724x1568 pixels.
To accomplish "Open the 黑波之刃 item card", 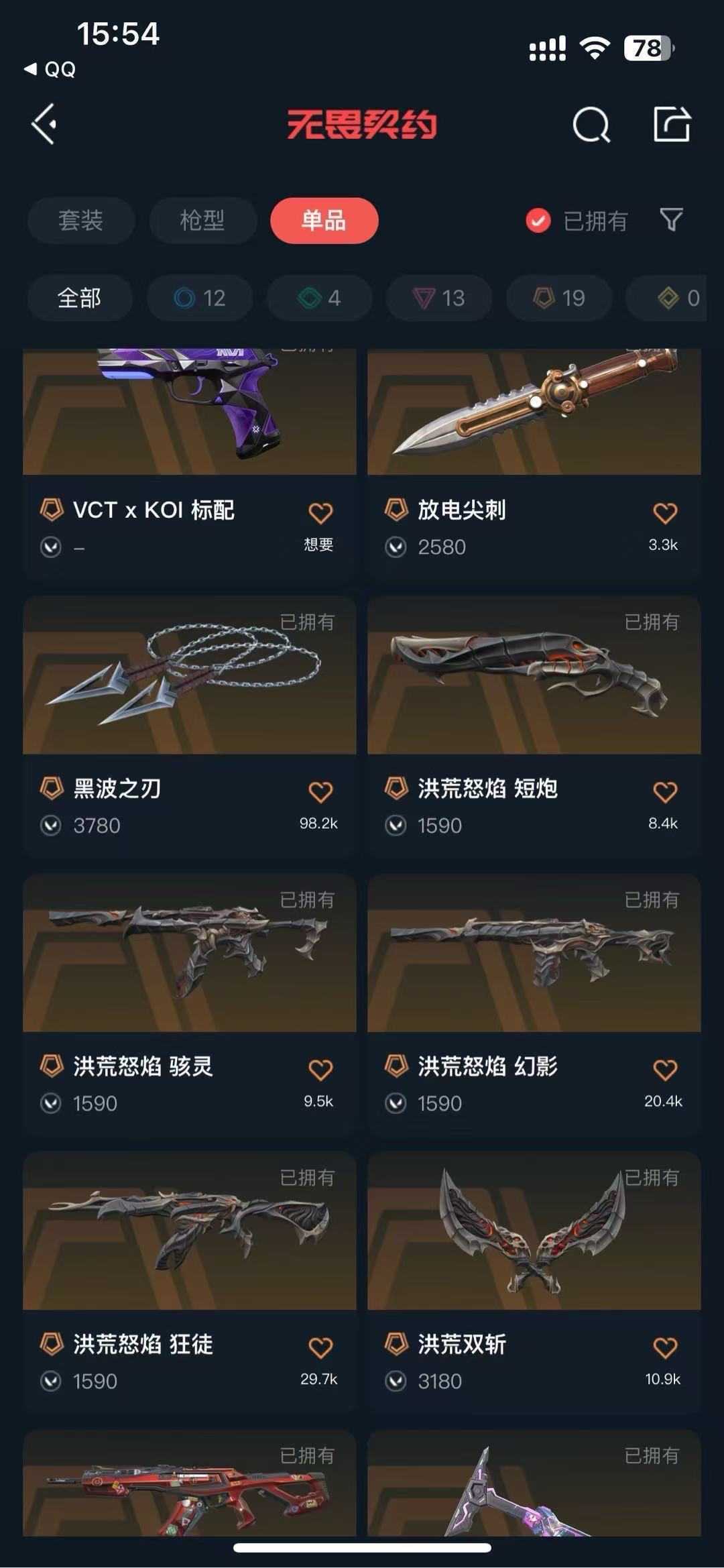I will pos(190,726).
